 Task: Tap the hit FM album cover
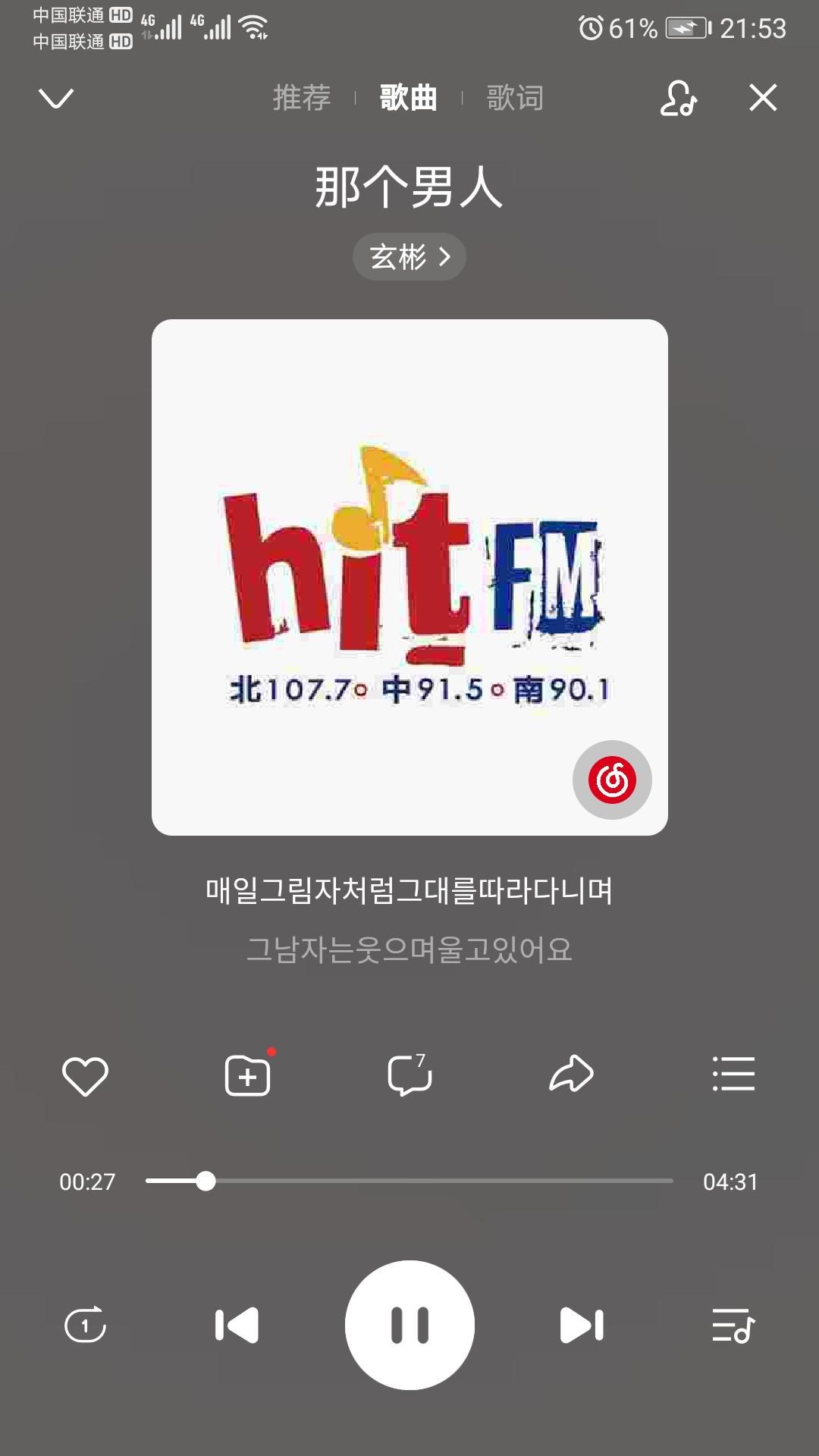pyautogui.click(x=409, y=577)
